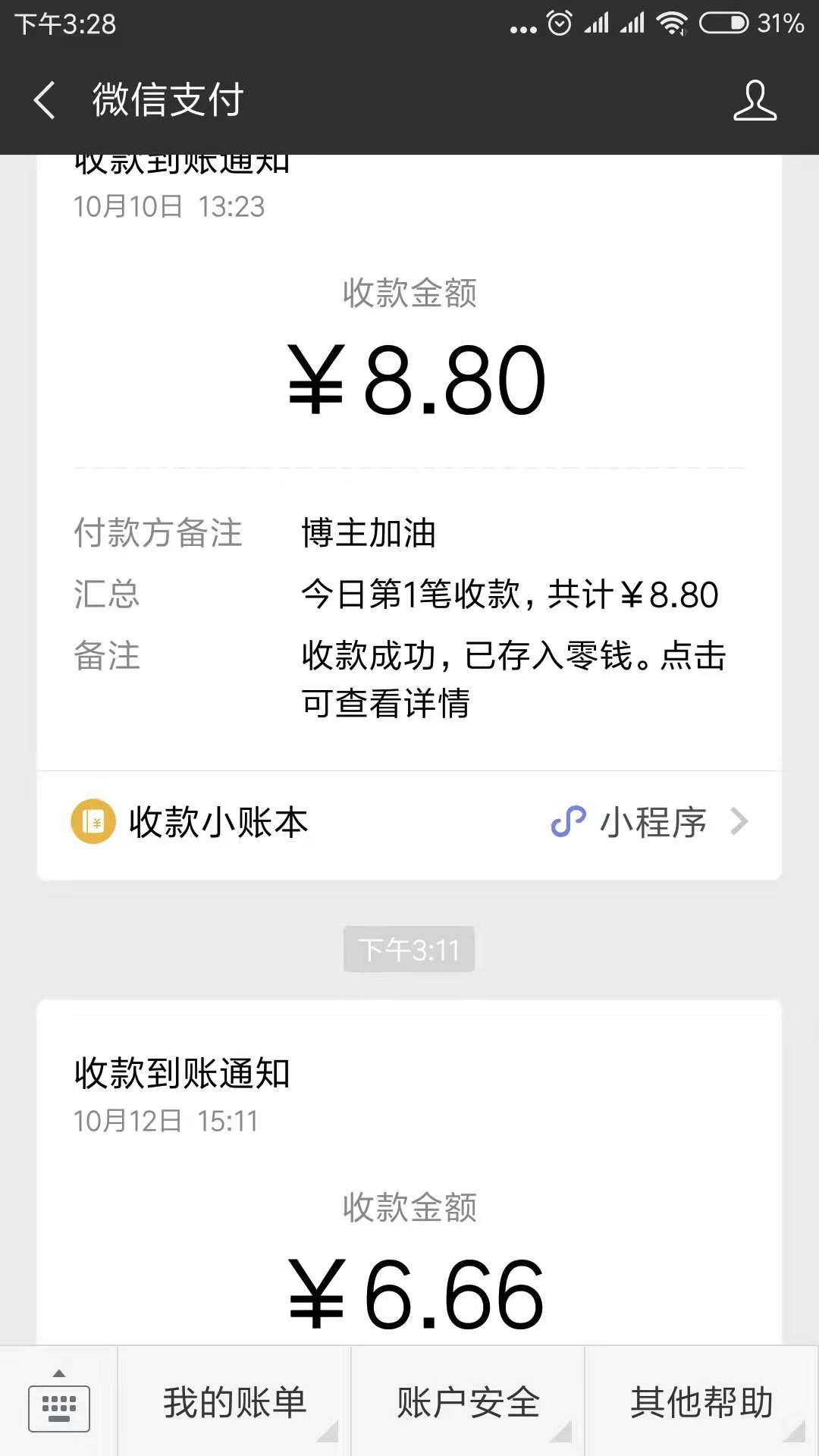
Task: Expand the 账户安全 menu
Action: tap(468, 1403)
